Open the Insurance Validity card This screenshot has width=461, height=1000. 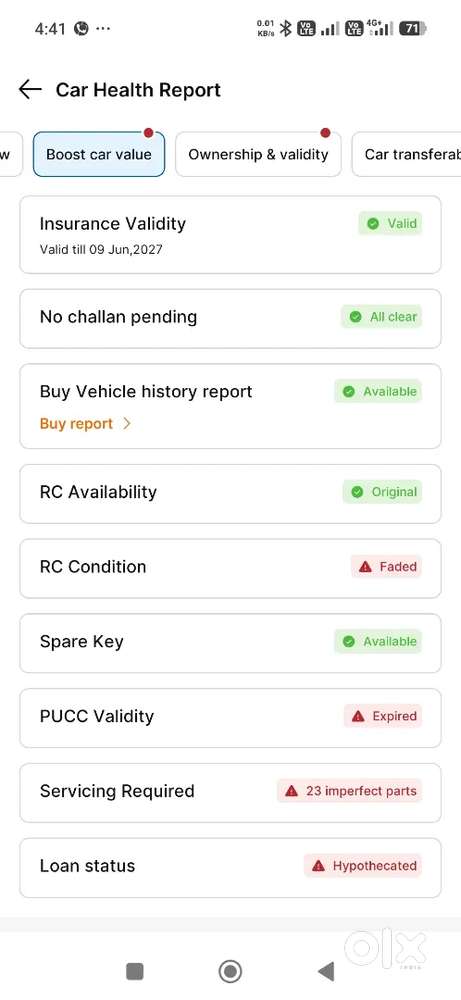click(x=230, y=235)
